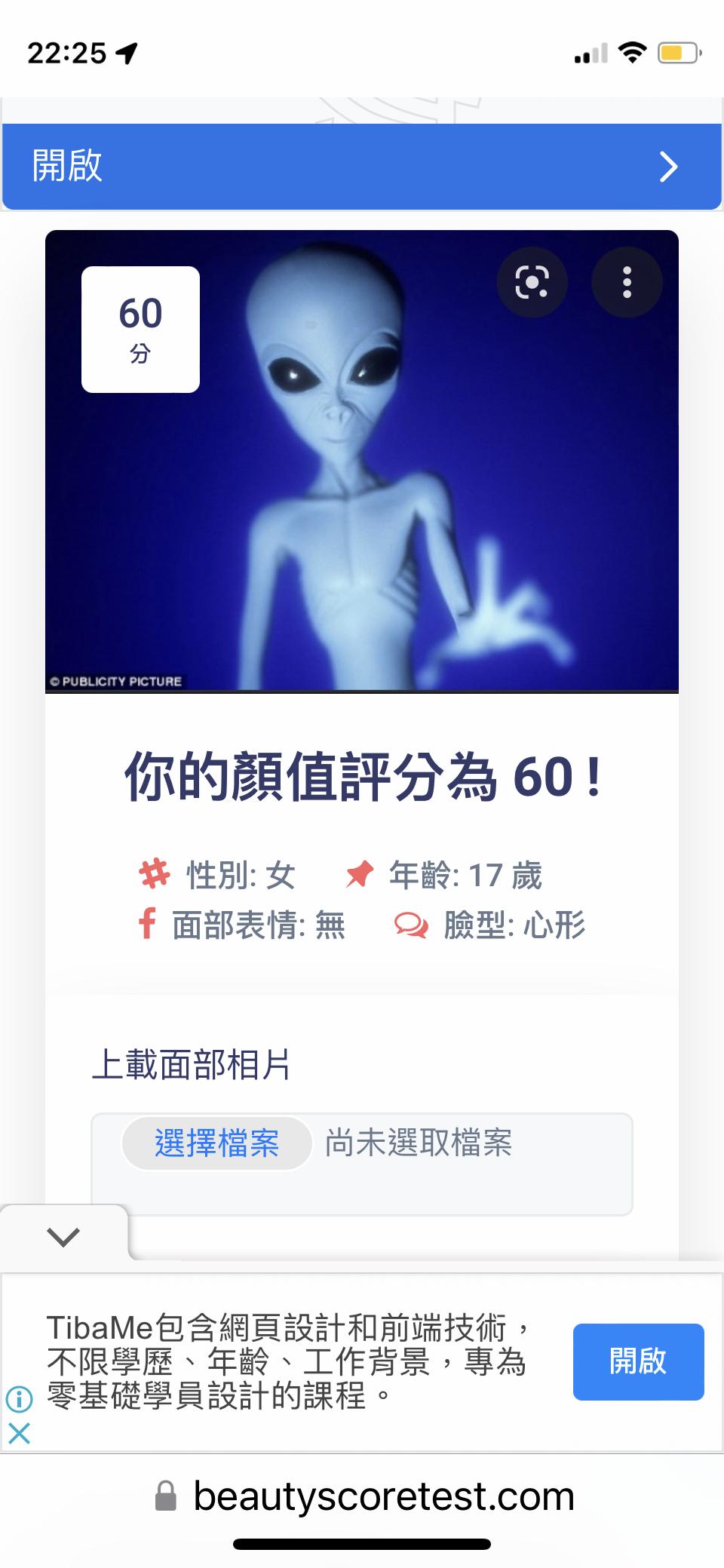Screen dimensions: 724x1568
Task: Open the ad info icon
Action: point(20,1400)
